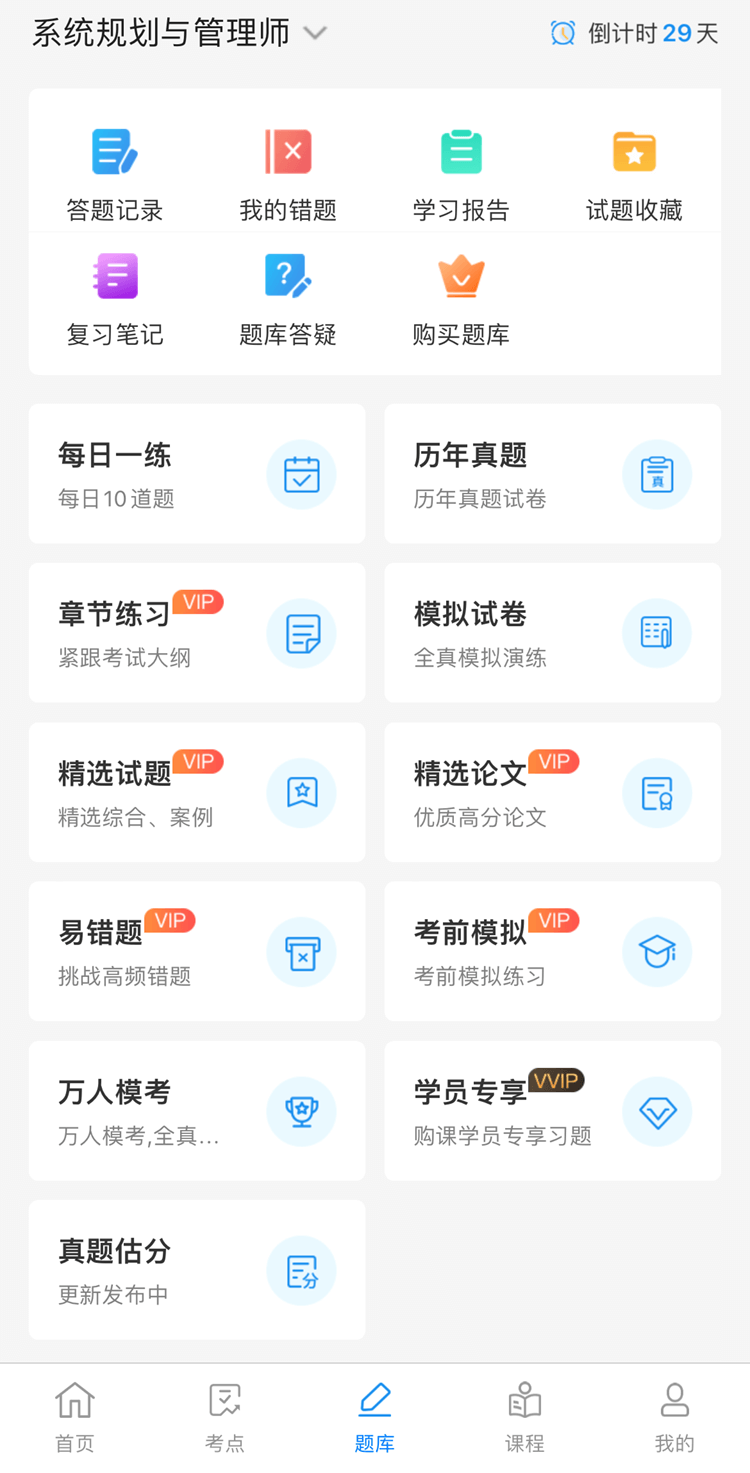Tap 购买题库 to buy the question bank
Viewport: 750px width, 1473px height.
tap(461, 299)
